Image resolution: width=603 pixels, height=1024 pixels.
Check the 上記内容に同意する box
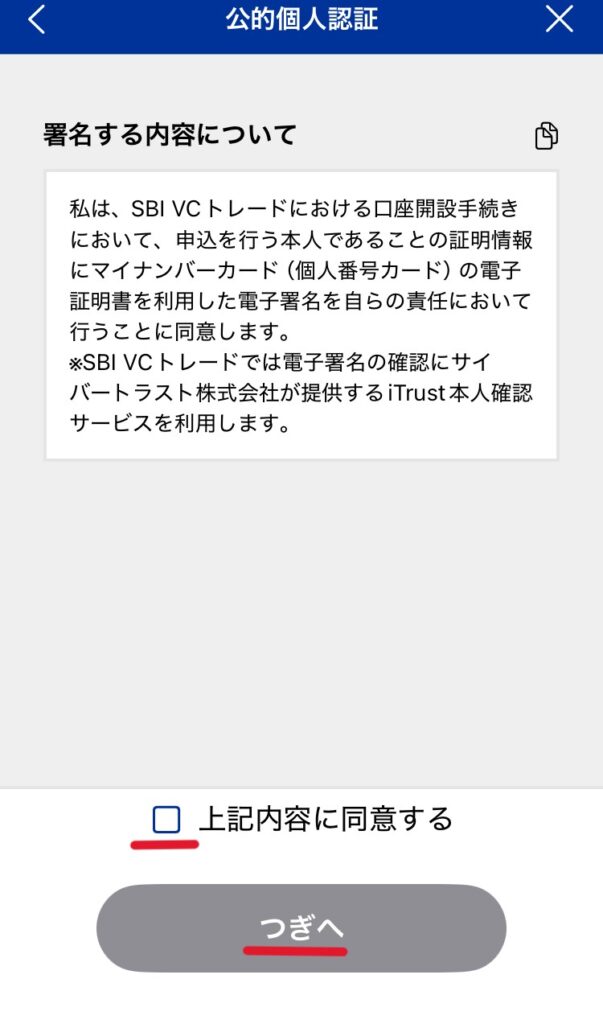166,820
